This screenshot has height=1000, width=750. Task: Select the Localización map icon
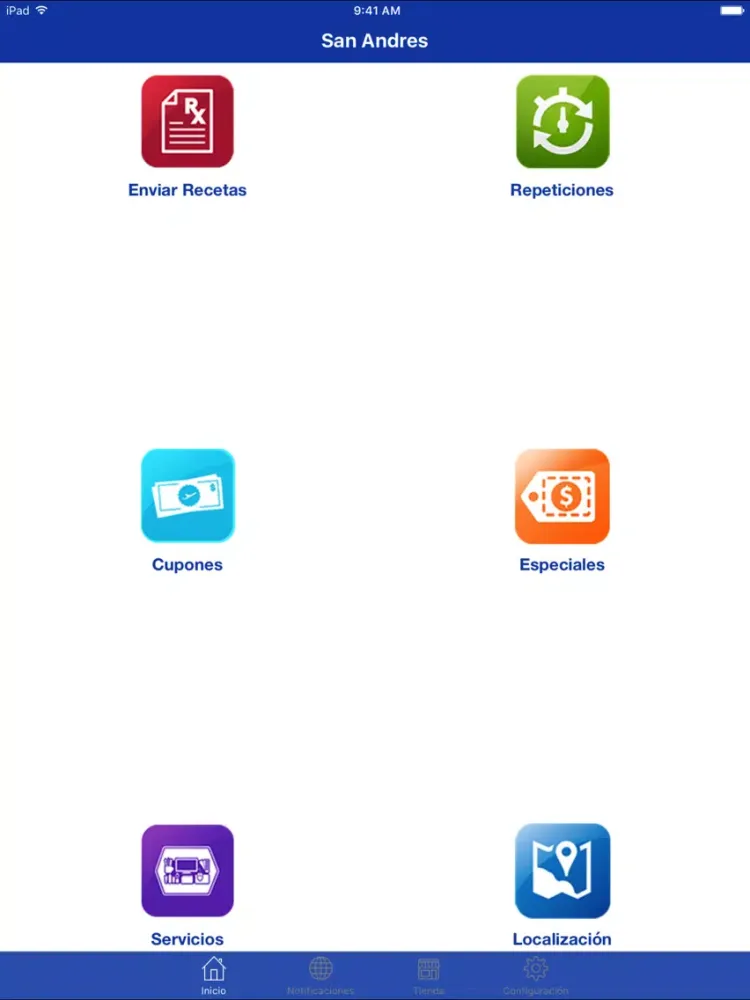click(562, 871)
